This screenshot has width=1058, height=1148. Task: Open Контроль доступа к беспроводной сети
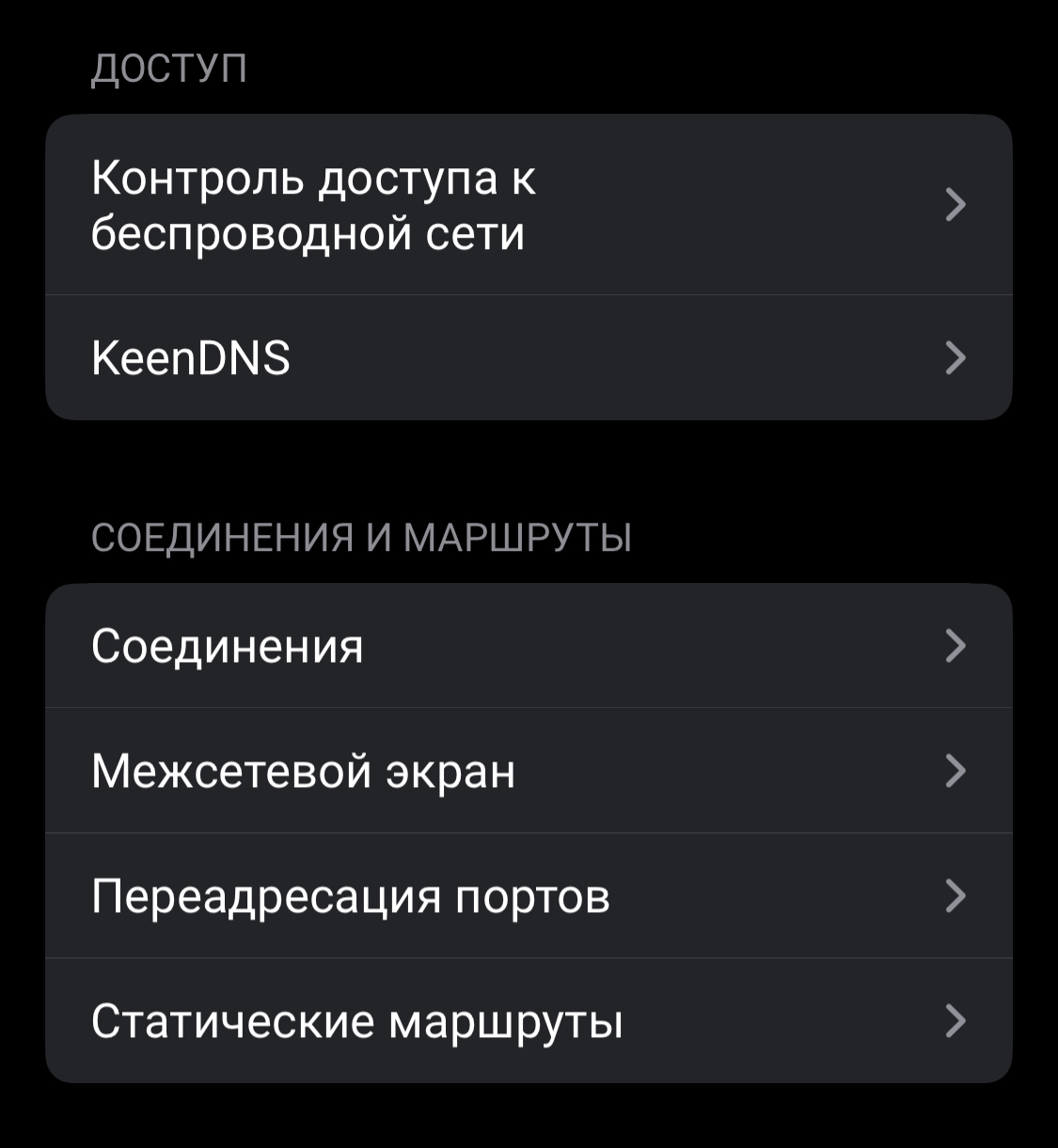pyautogui.click(x=527, y=205)
